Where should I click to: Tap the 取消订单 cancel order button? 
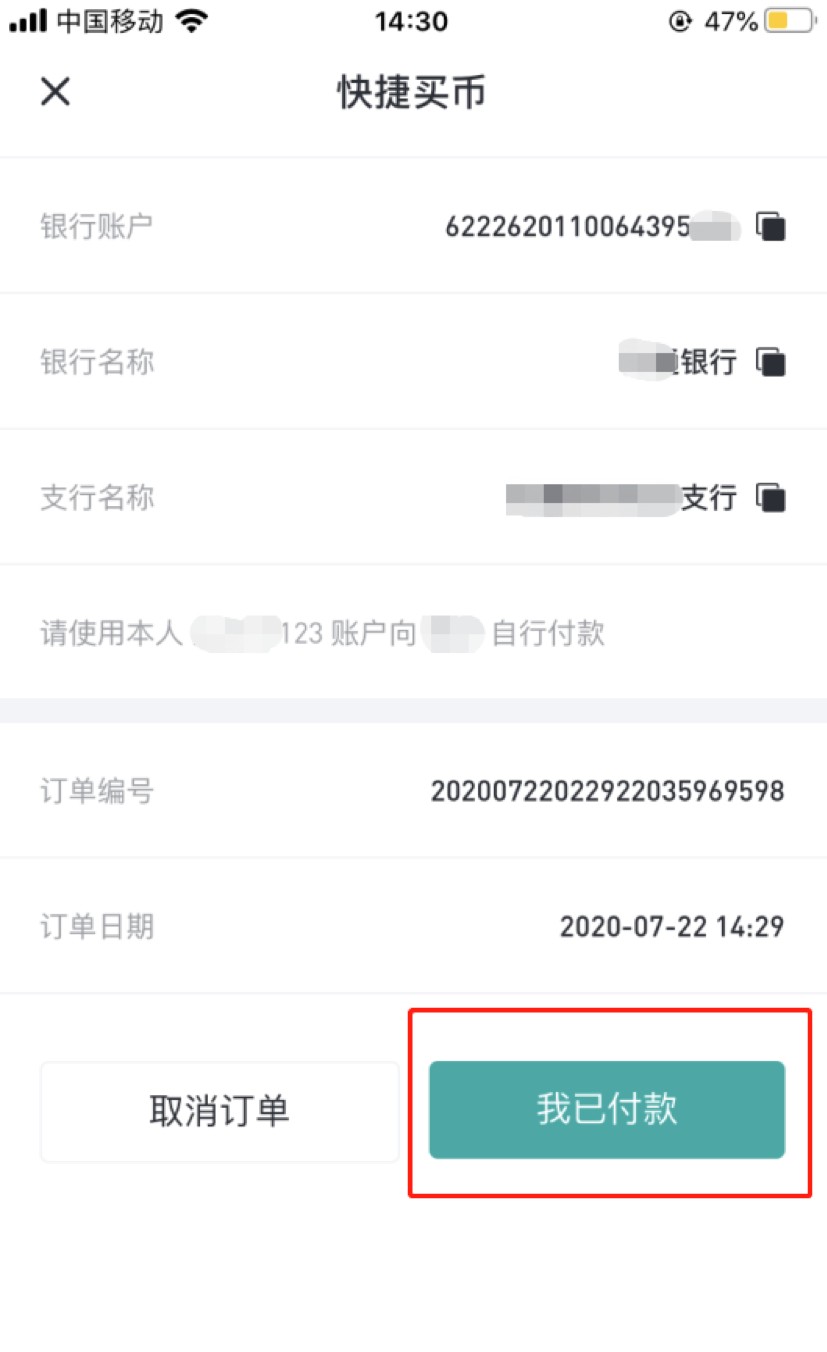(x=219, y=1110)
